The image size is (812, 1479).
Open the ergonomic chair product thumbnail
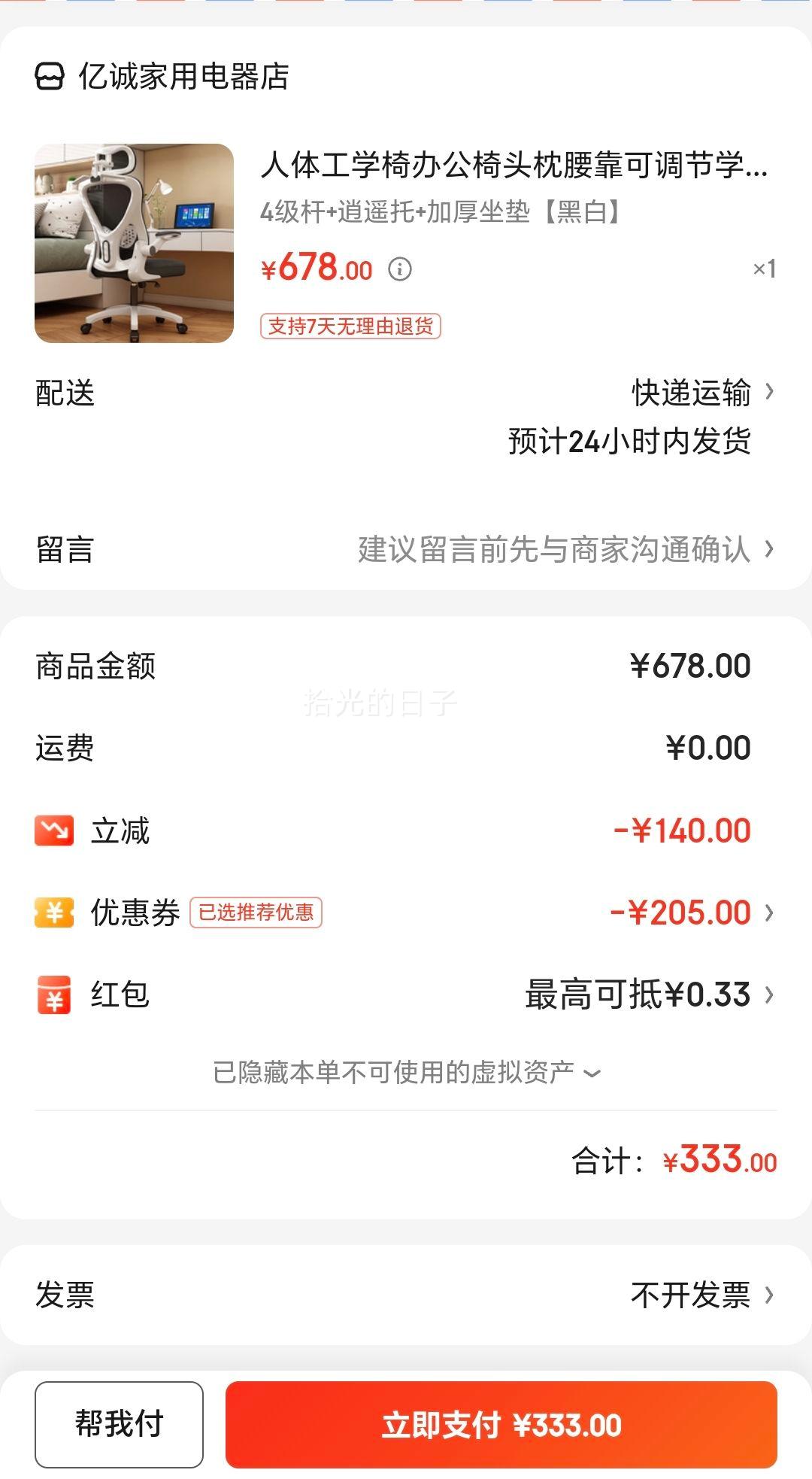tap(134, 243)
